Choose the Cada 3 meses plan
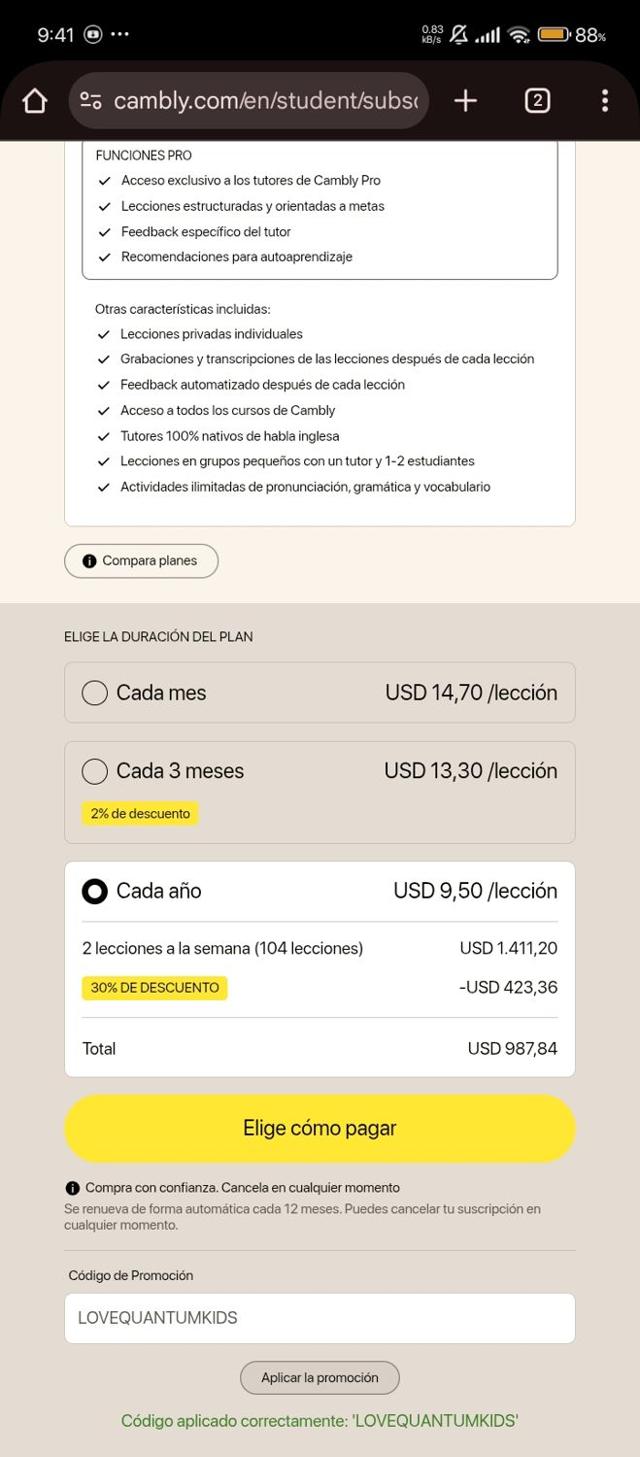 (x=95, y=771)
